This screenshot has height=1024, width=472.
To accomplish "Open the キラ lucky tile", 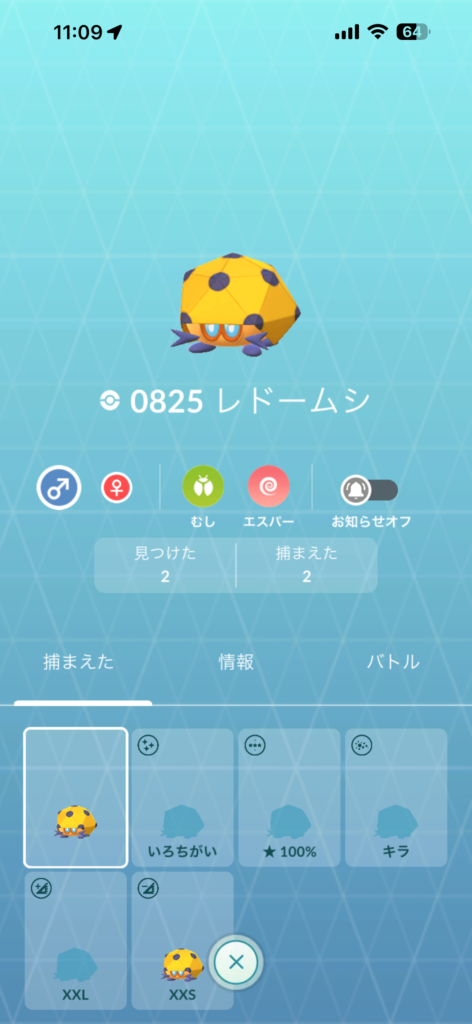I will [x=396, y=797].
